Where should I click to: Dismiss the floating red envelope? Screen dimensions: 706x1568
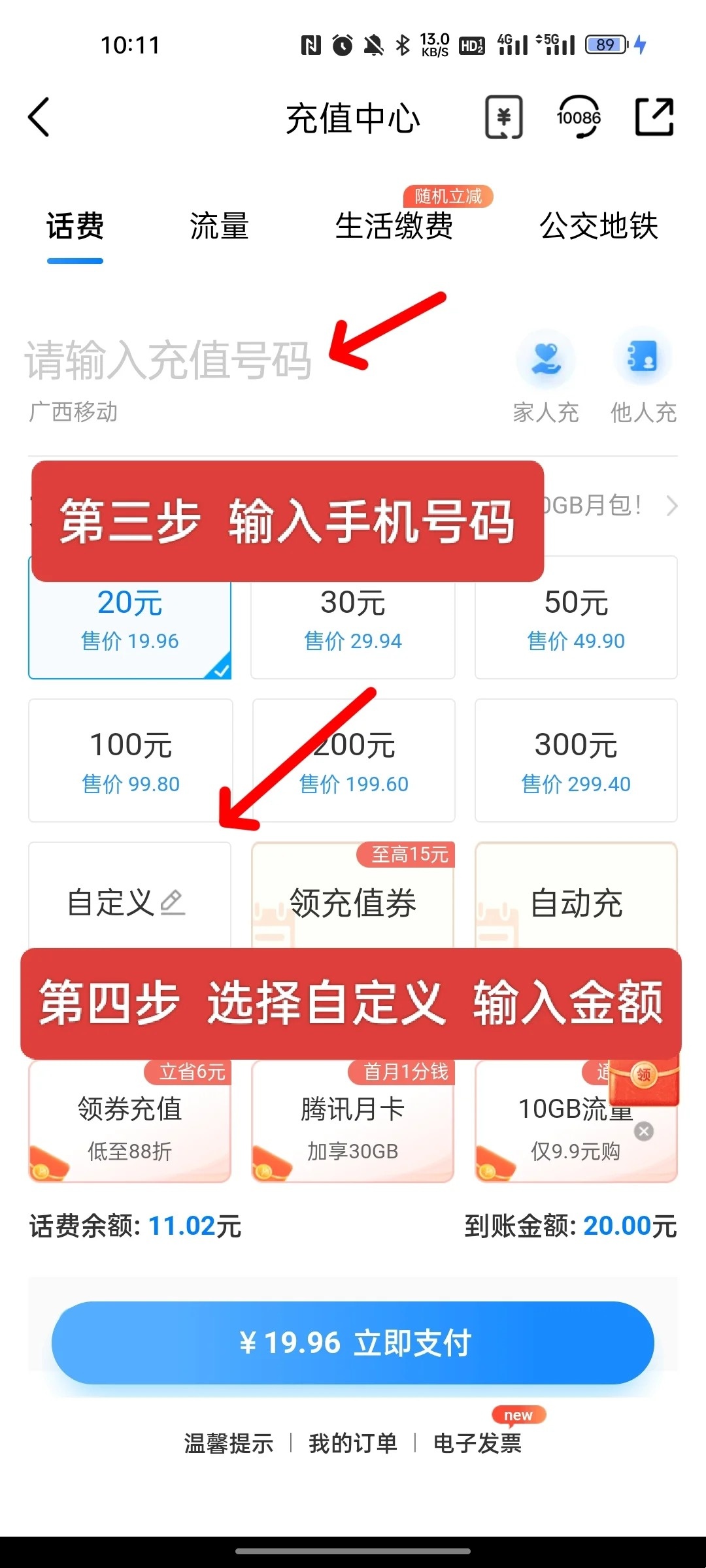644,1132
